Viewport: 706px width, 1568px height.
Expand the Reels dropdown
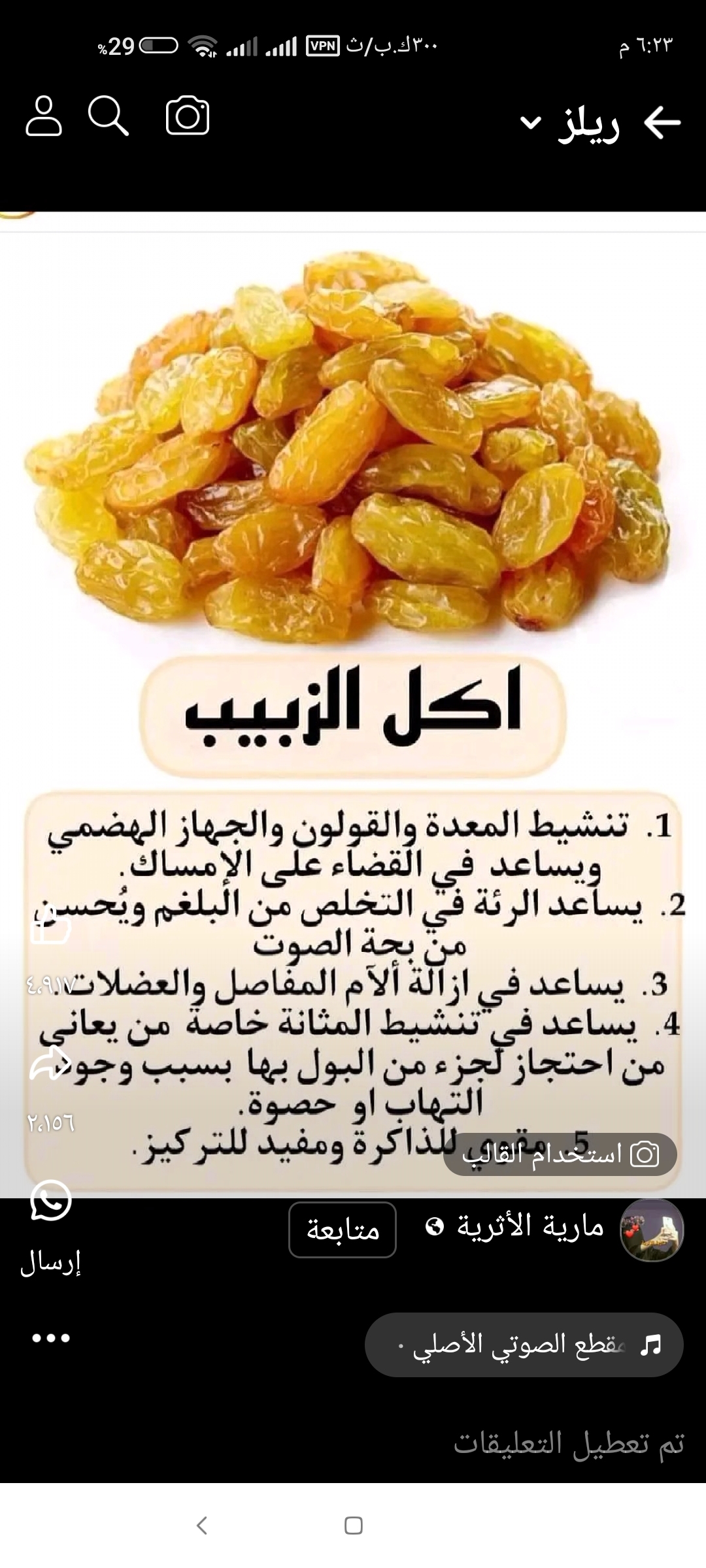(531, 122)
